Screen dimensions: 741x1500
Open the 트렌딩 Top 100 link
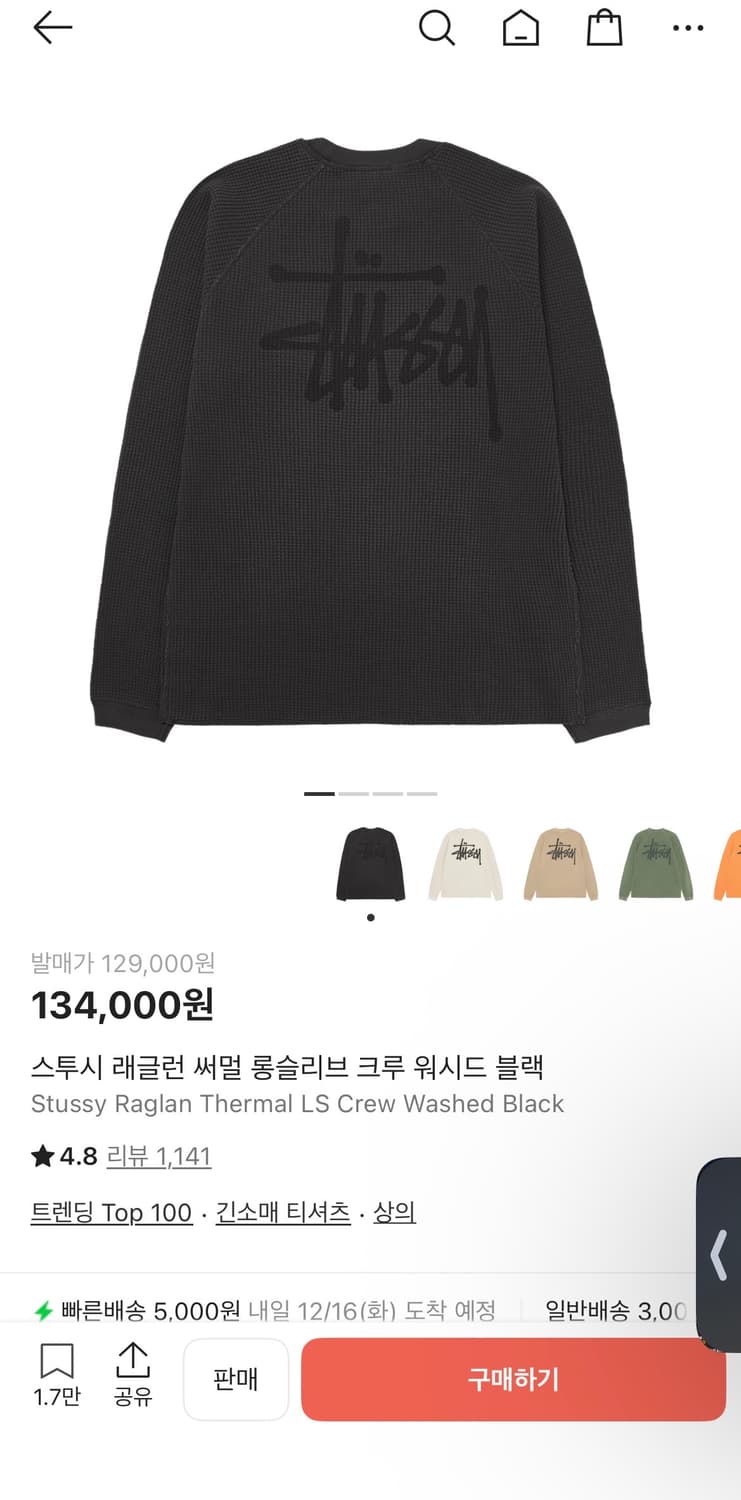coord(110,1212)
